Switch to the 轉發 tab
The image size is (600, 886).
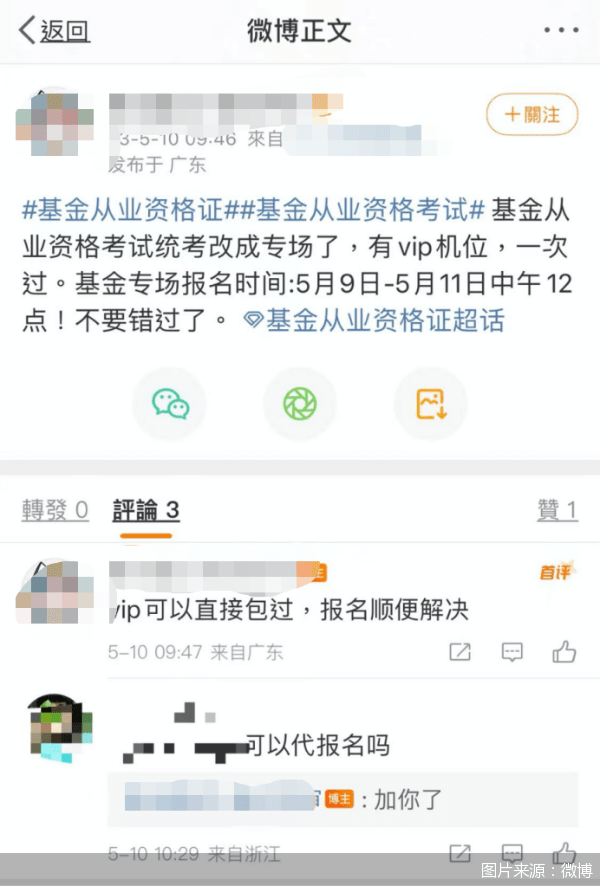[x=55, y=510]
